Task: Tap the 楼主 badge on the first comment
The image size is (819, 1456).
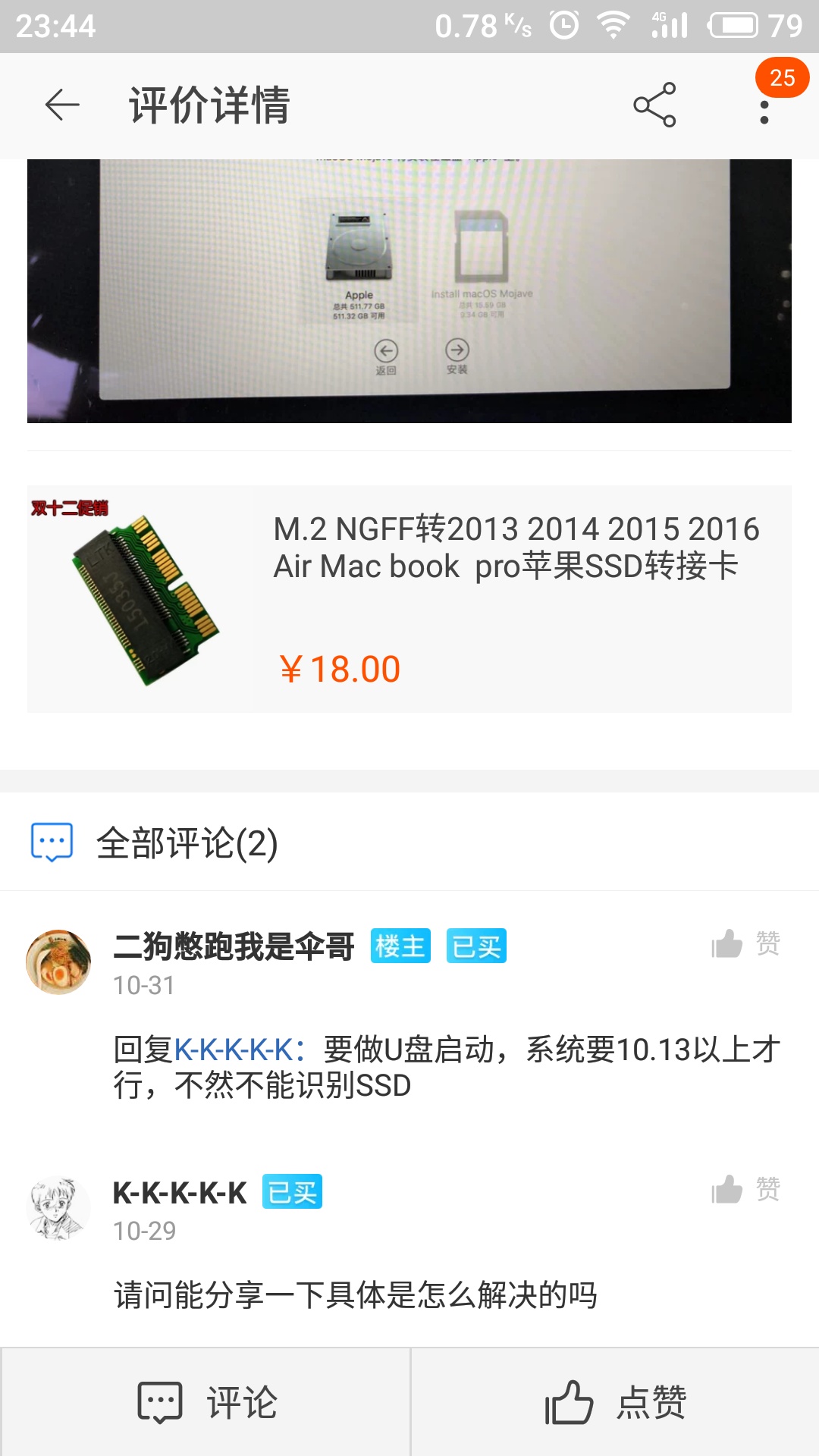Action: [x=401, y=947]
